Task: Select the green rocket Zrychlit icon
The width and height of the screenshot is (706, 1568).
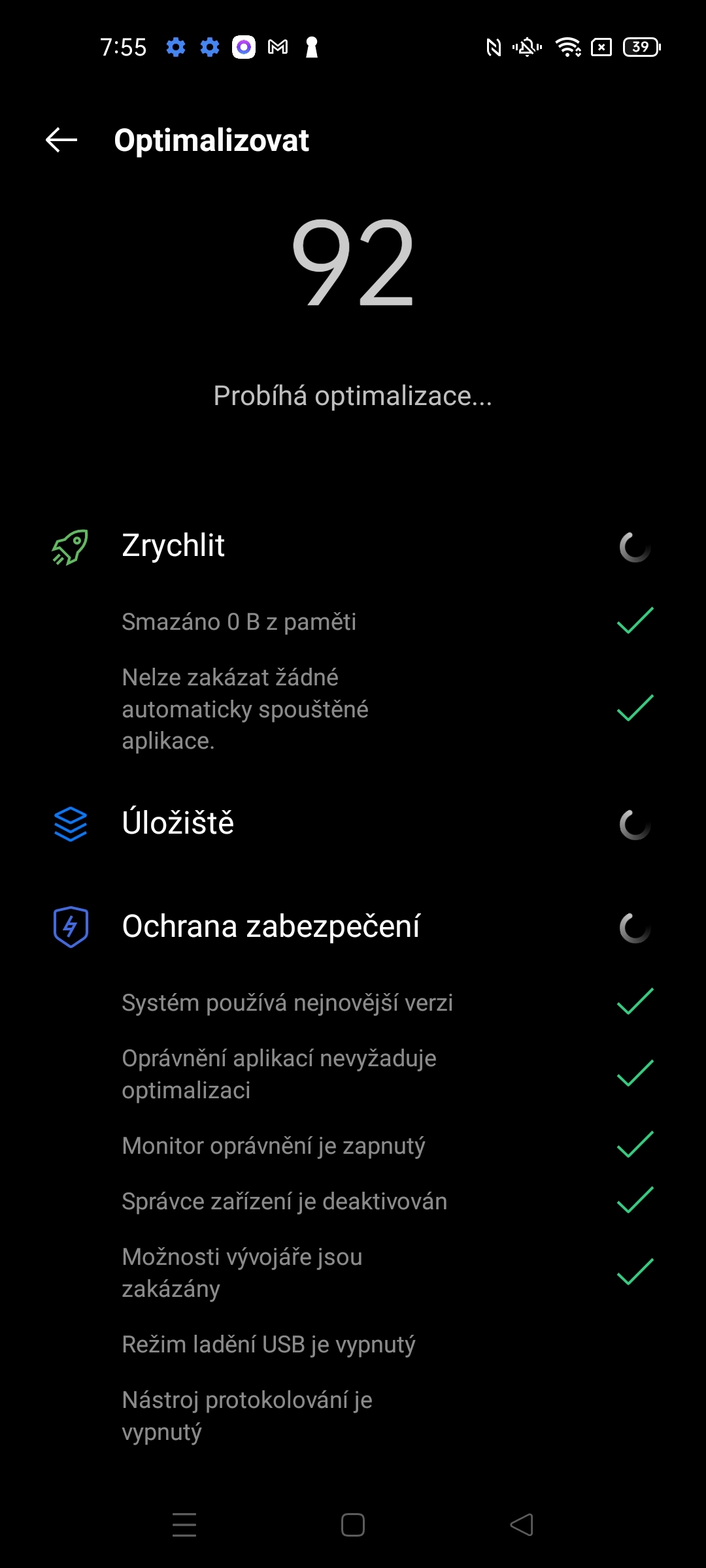Action: coord(69,547)
